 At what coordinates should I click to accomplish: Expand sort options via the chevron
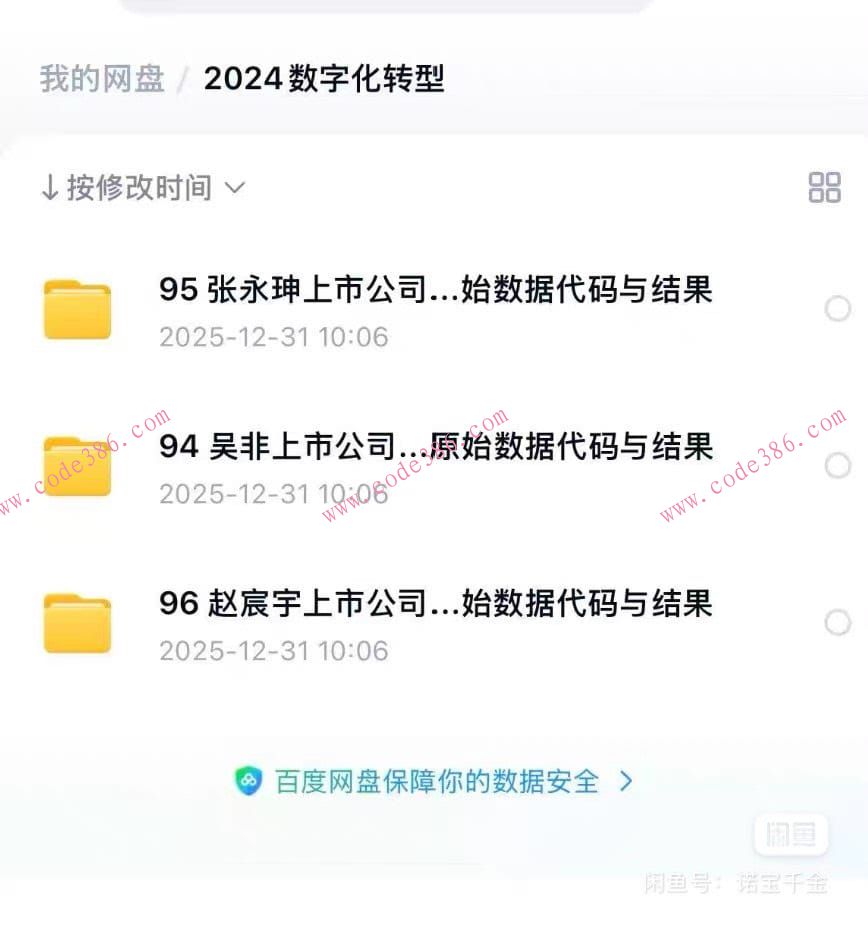coord(236,189)
